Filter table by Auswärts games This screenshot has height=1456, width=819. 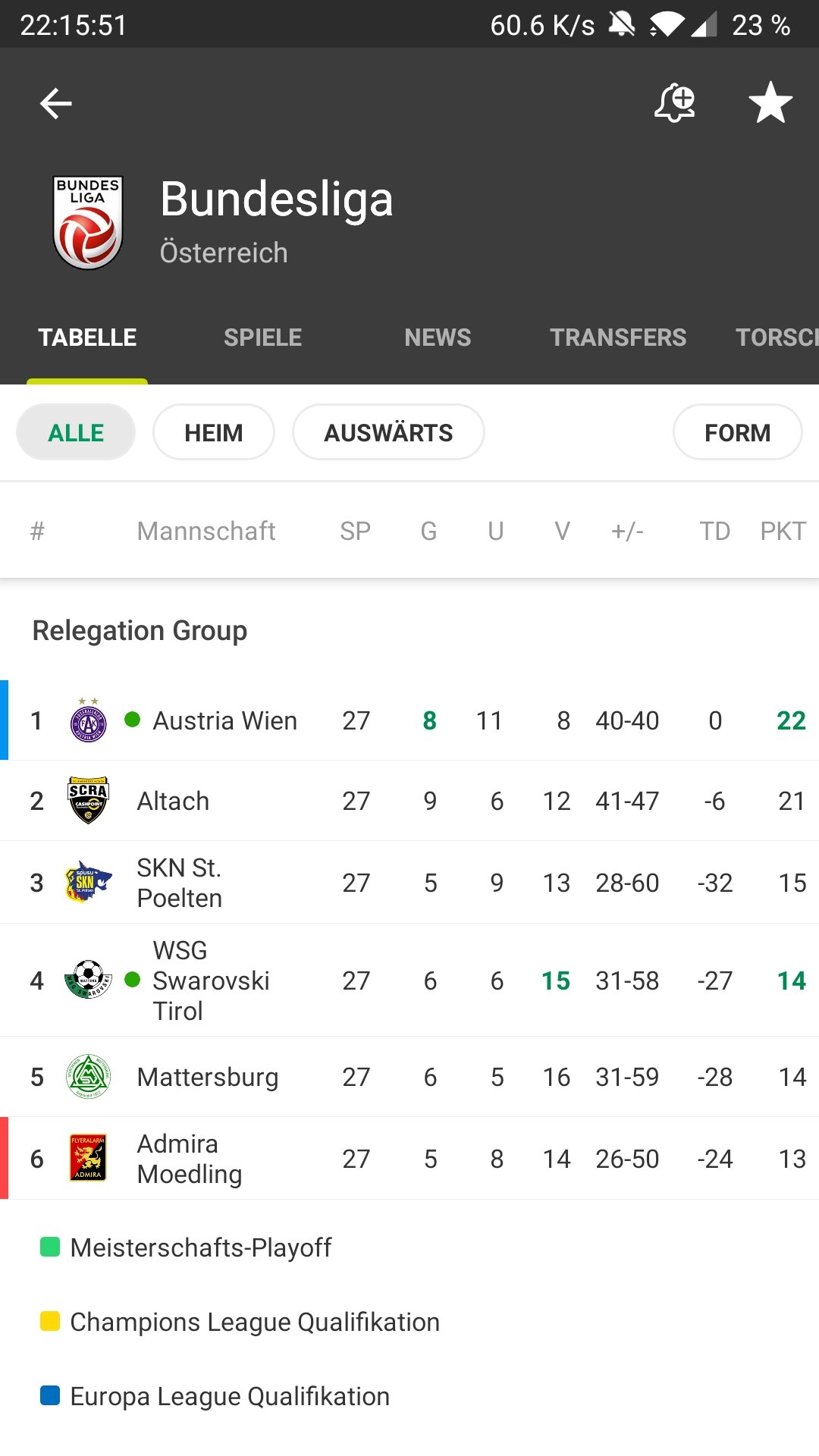(388, 432)
